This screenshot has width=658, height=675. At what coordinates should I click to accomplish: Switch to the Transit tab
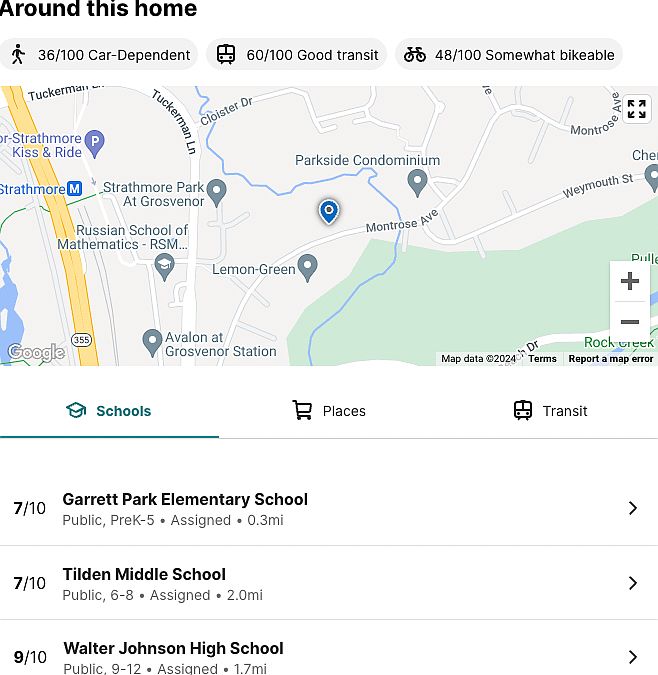point(549,411)
